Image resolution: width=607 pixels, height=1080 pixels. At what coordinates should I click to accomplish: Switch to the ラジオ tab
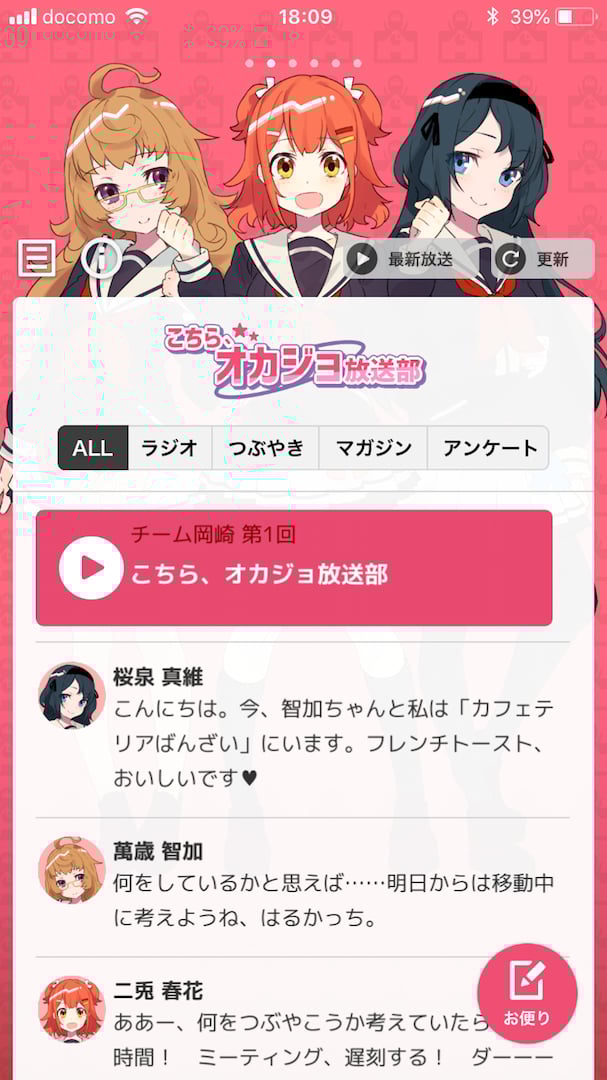click(x=168, y=448)
